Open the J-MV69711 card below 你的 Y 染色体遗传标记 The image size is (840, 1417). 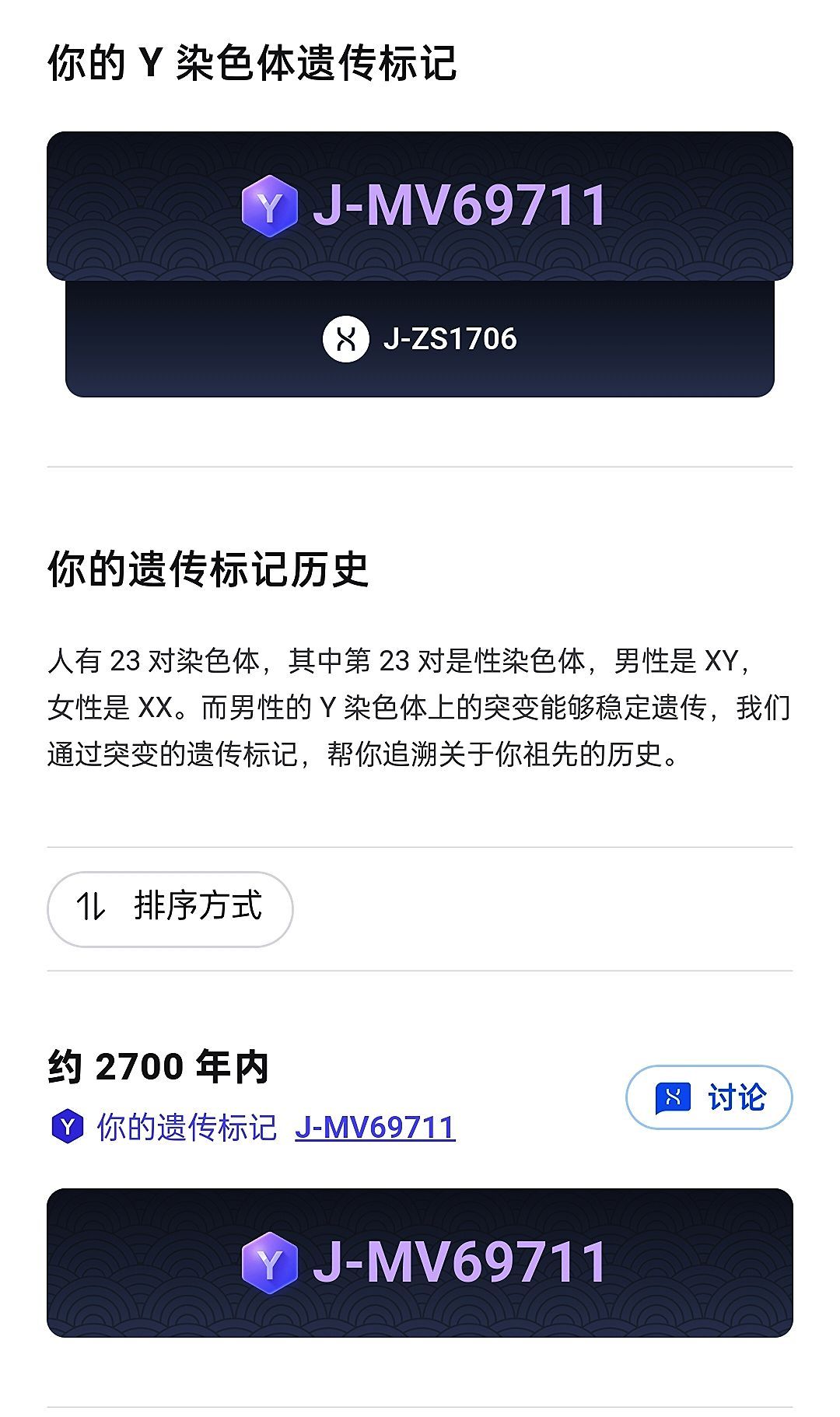(420, 205)
